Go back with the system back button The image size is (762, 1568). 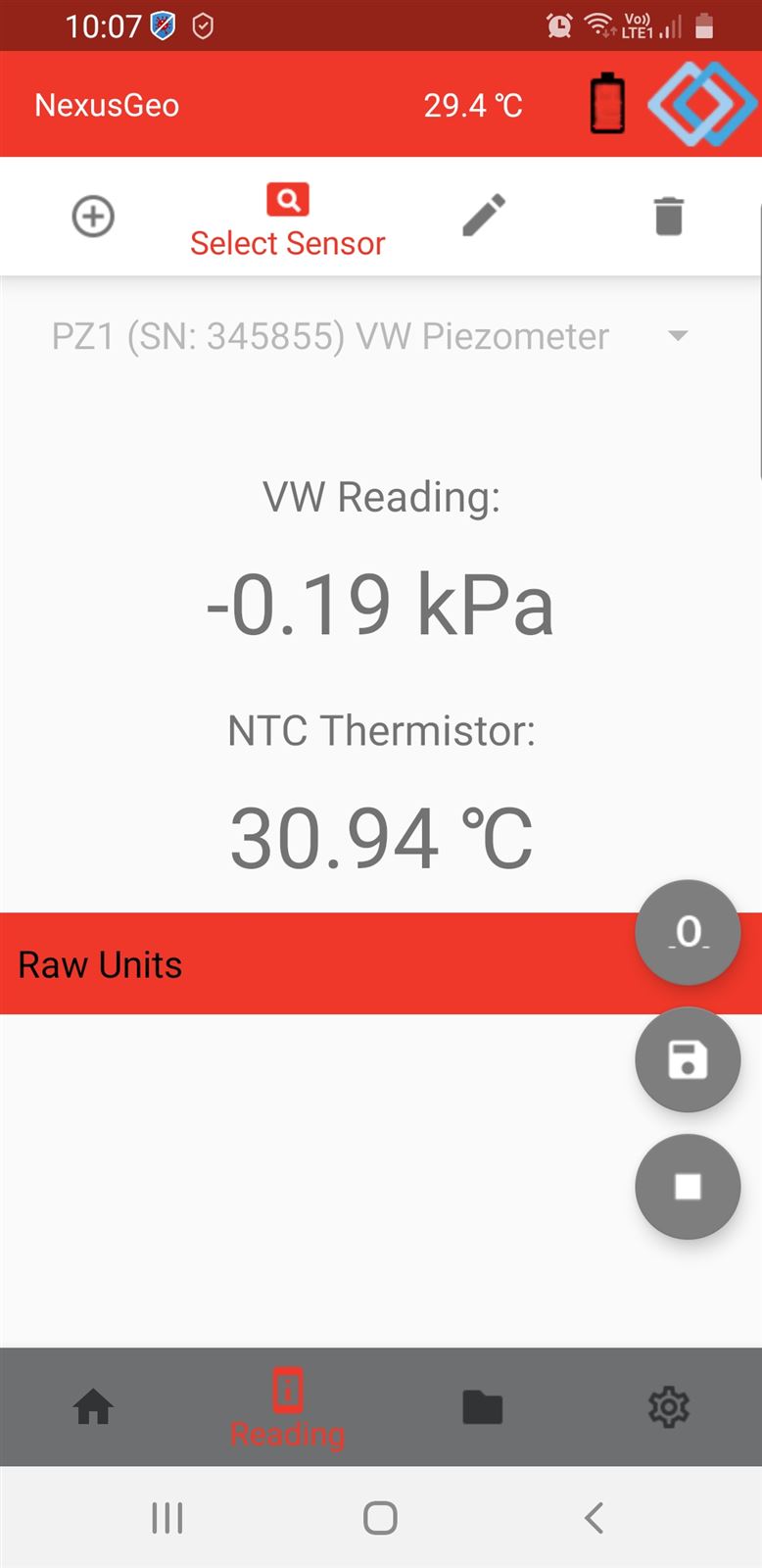pyautogui.click(x=594, y=1517)
